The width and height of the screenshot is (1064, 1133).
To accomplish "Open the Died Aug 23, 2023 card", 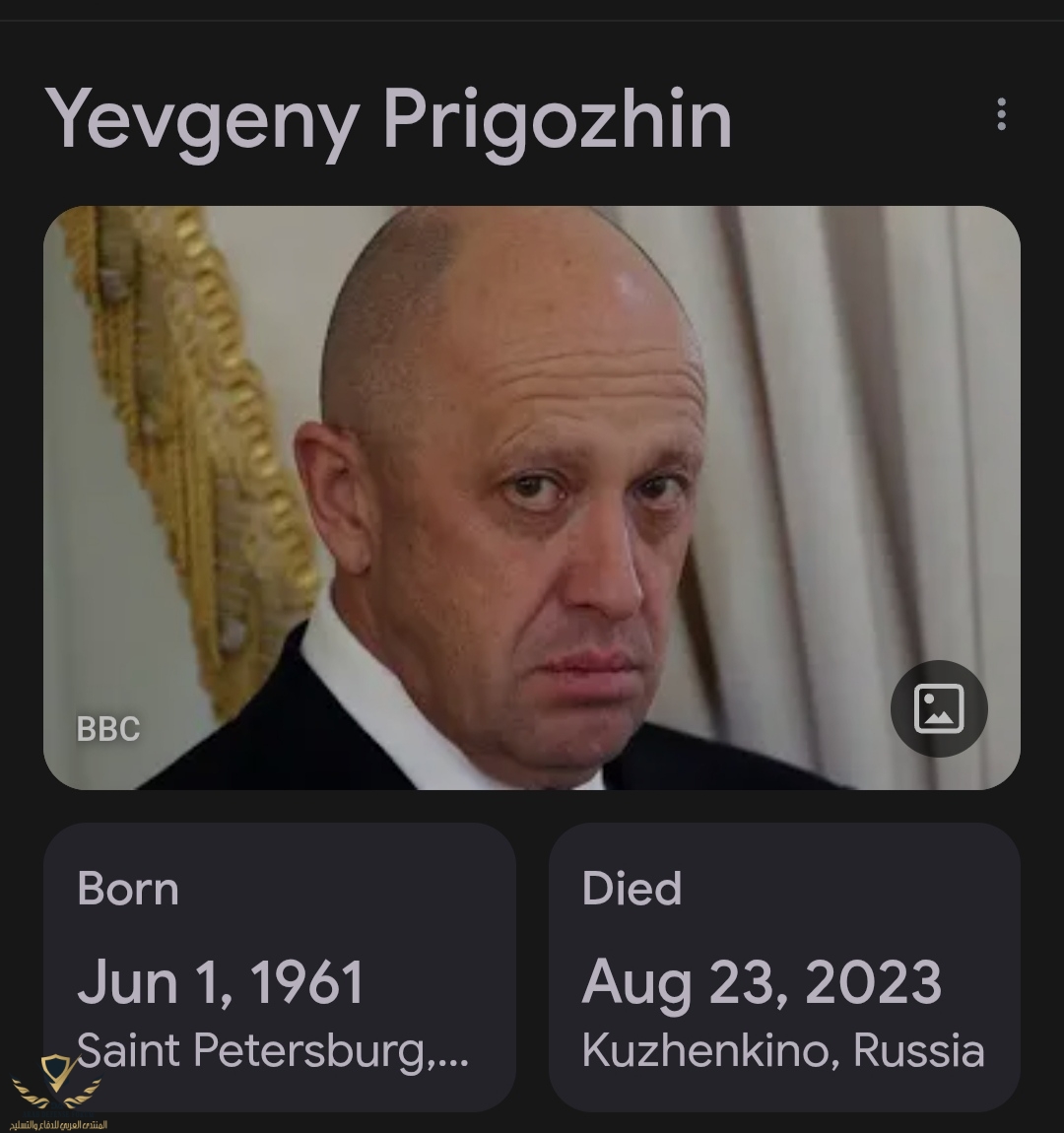I will [783, 967].
